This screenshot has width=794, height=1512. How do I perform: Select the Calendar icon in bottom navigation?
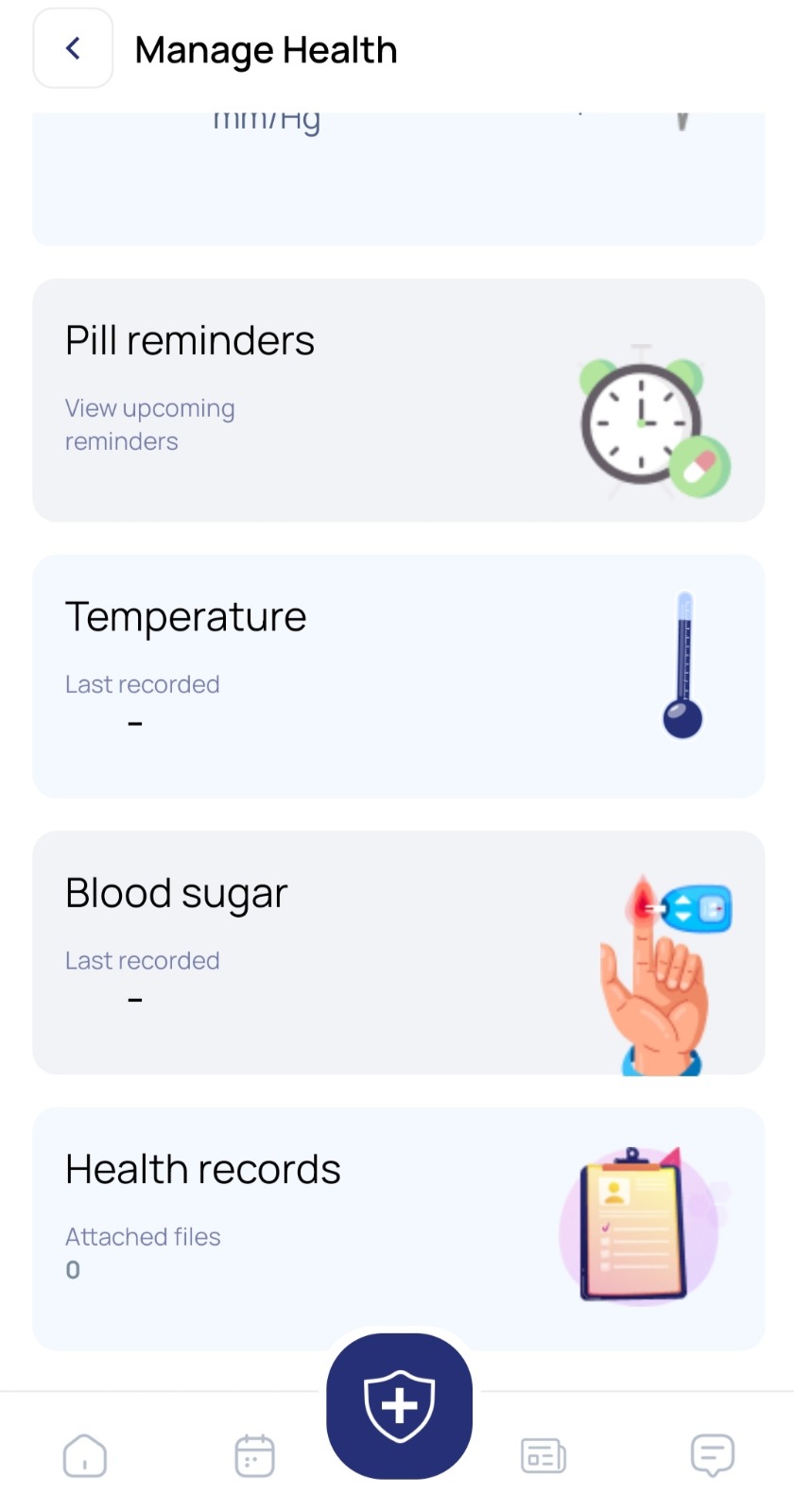click(x=252, y=1455)
